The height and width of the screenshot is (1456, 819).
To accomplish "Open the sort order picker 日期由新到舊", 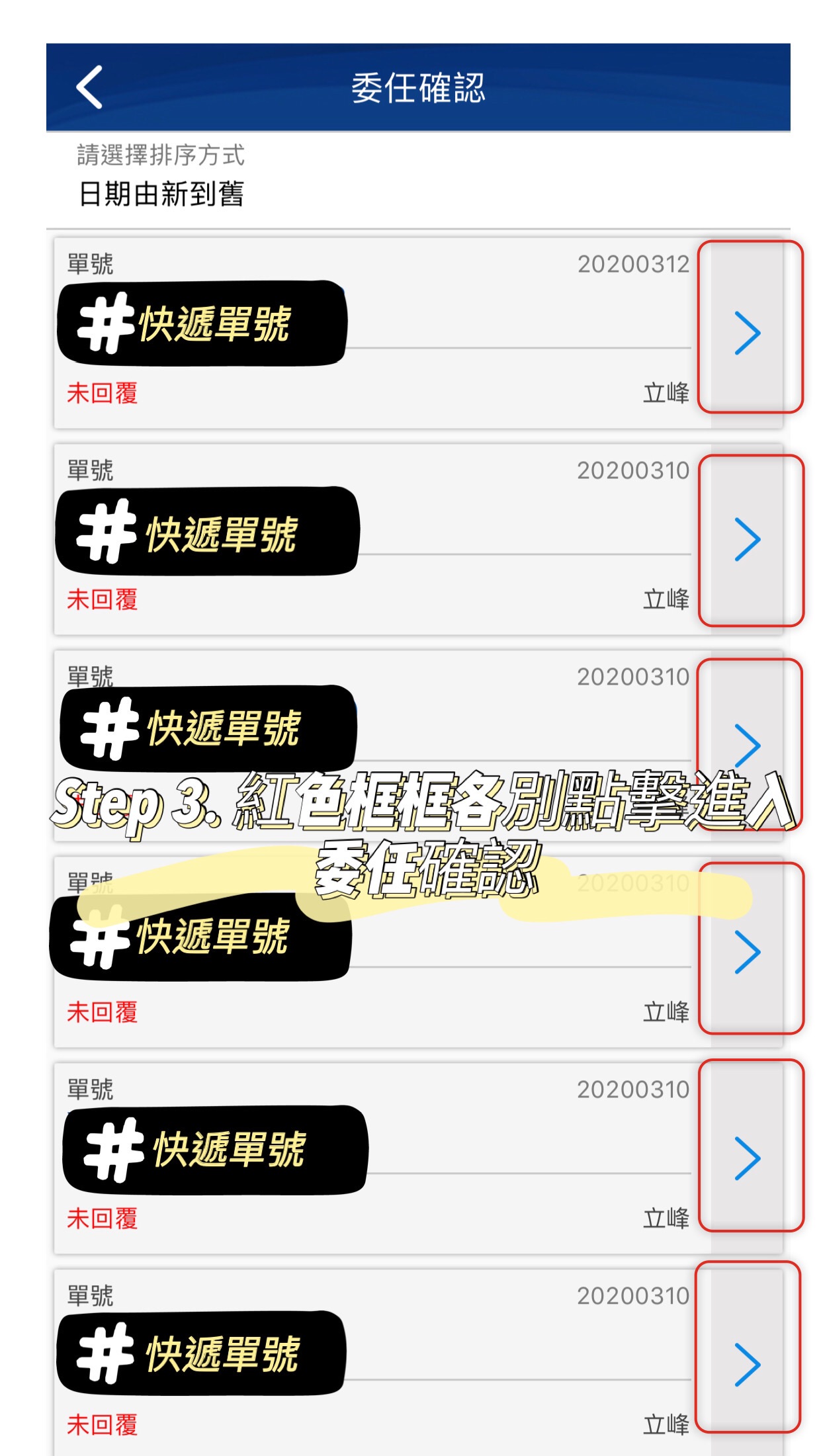I will [x=161, y=193].
